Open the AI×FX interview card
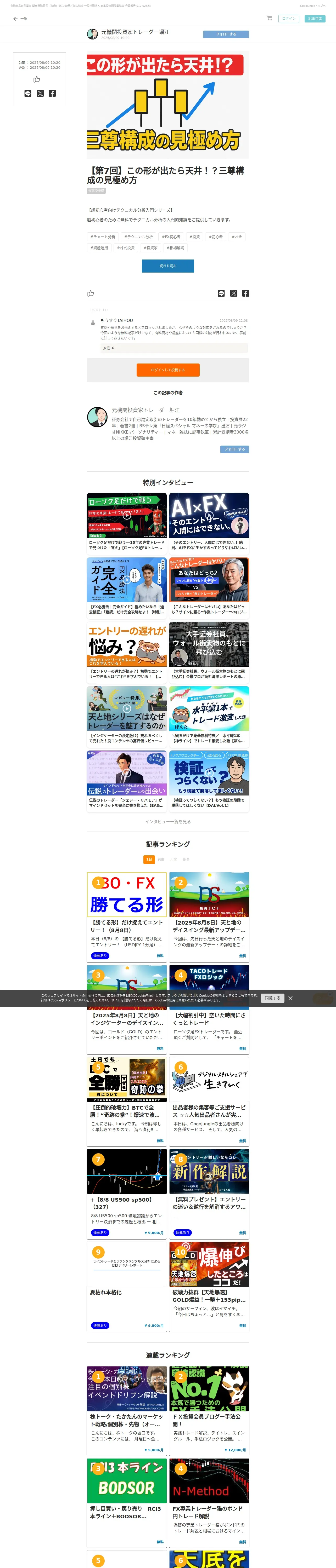 pyautogui.click(x=209, y=522)
